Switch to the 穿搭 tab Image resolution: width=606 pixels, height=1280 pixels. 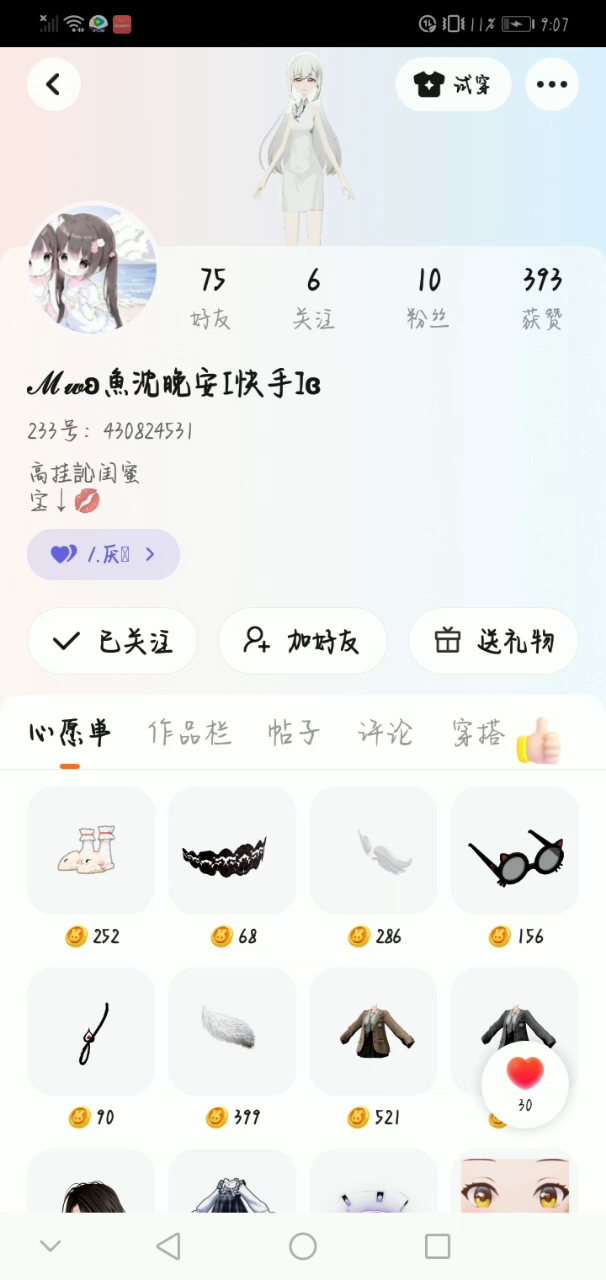(478, 733)
